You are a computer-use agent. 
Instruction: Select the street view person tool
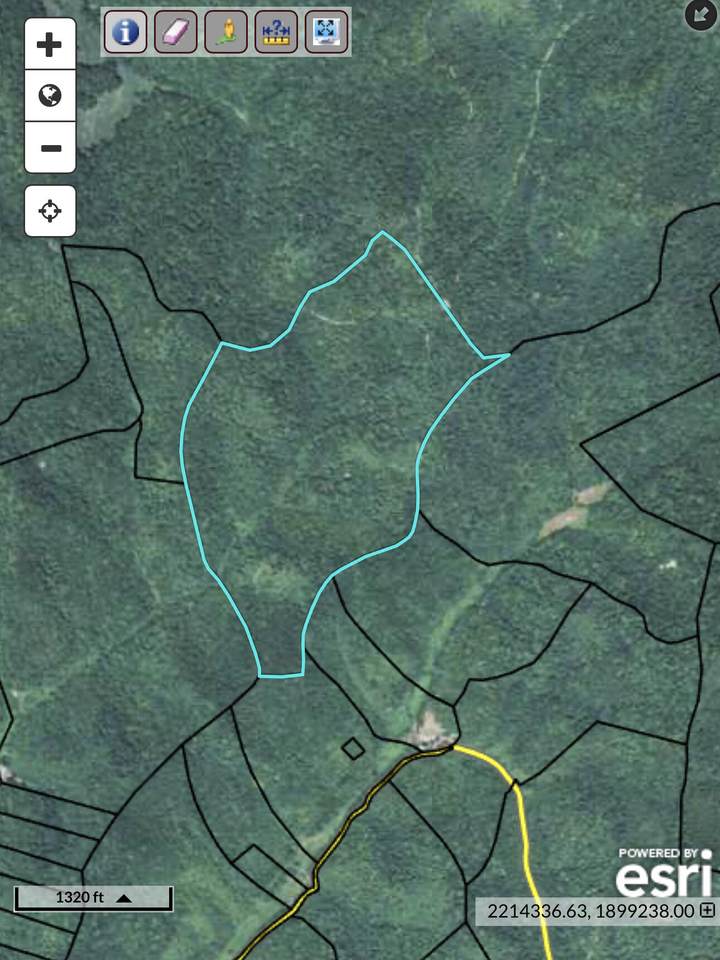tap(226, 32)
